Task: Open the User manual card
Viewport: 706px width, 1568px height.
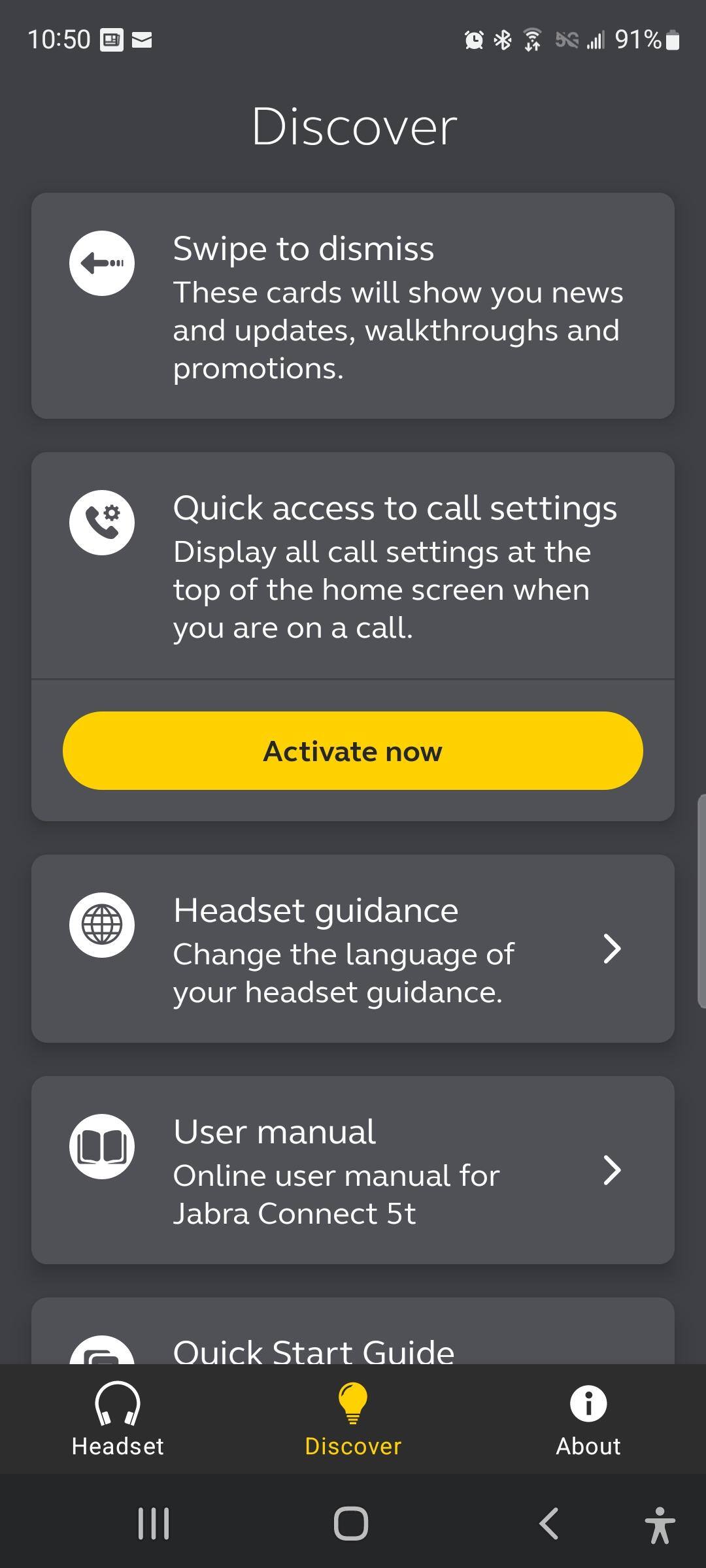Action: (x=352, y=1170)
